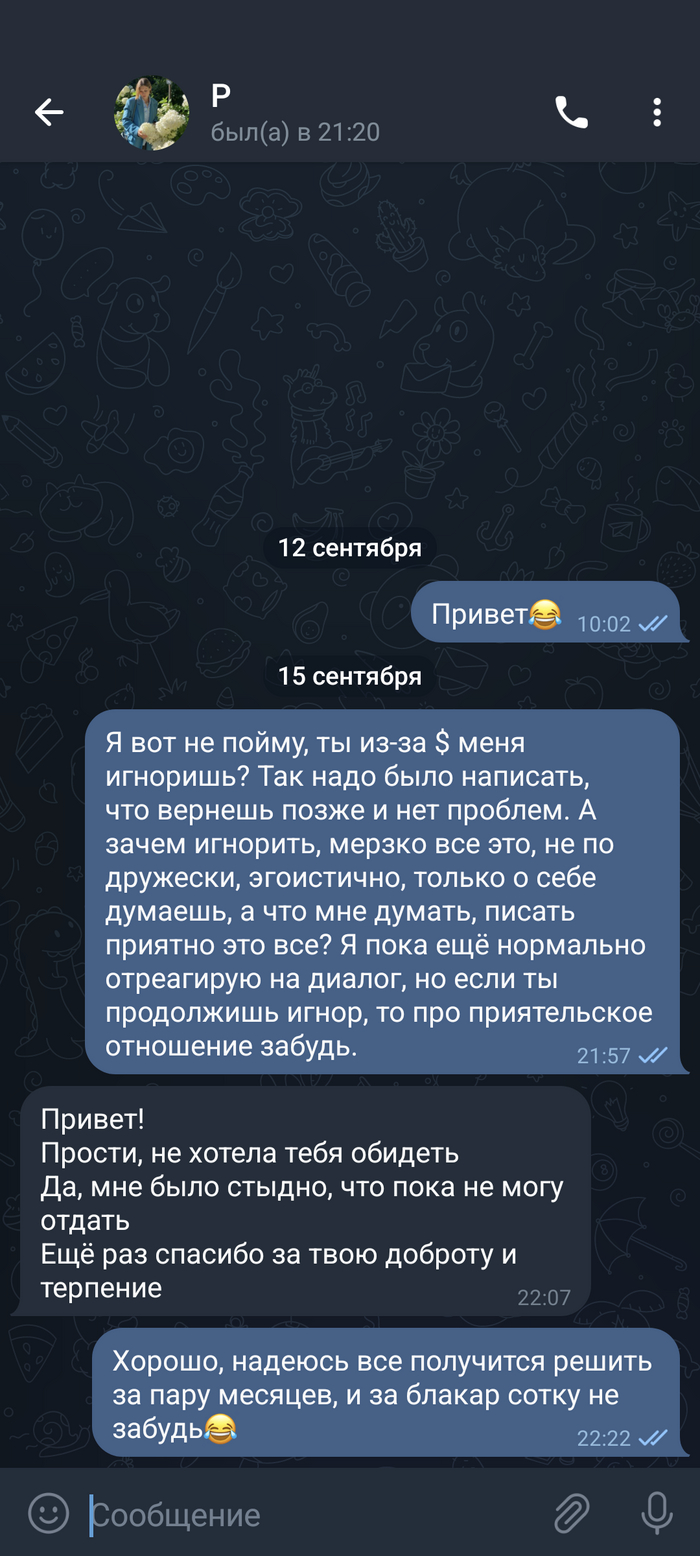Open the three-dot overflow menu

tap(657, 113)
